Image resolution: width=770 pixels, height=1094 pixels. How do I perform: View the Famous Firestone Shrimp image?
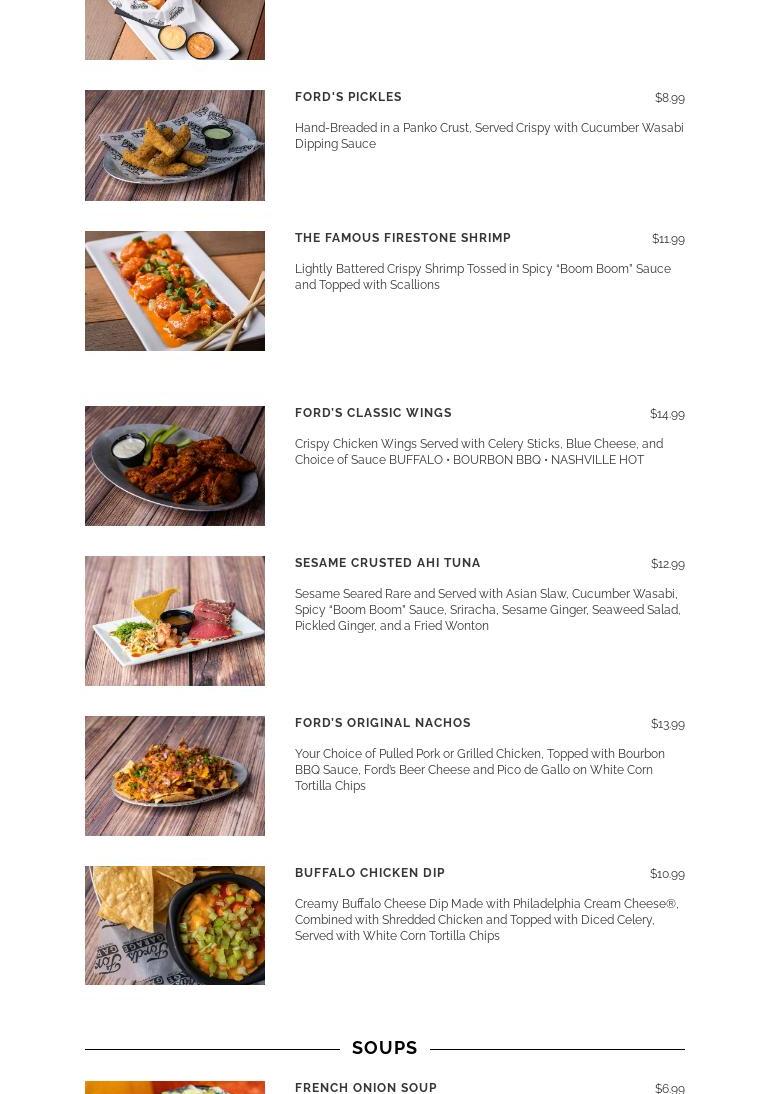point(175,291)
